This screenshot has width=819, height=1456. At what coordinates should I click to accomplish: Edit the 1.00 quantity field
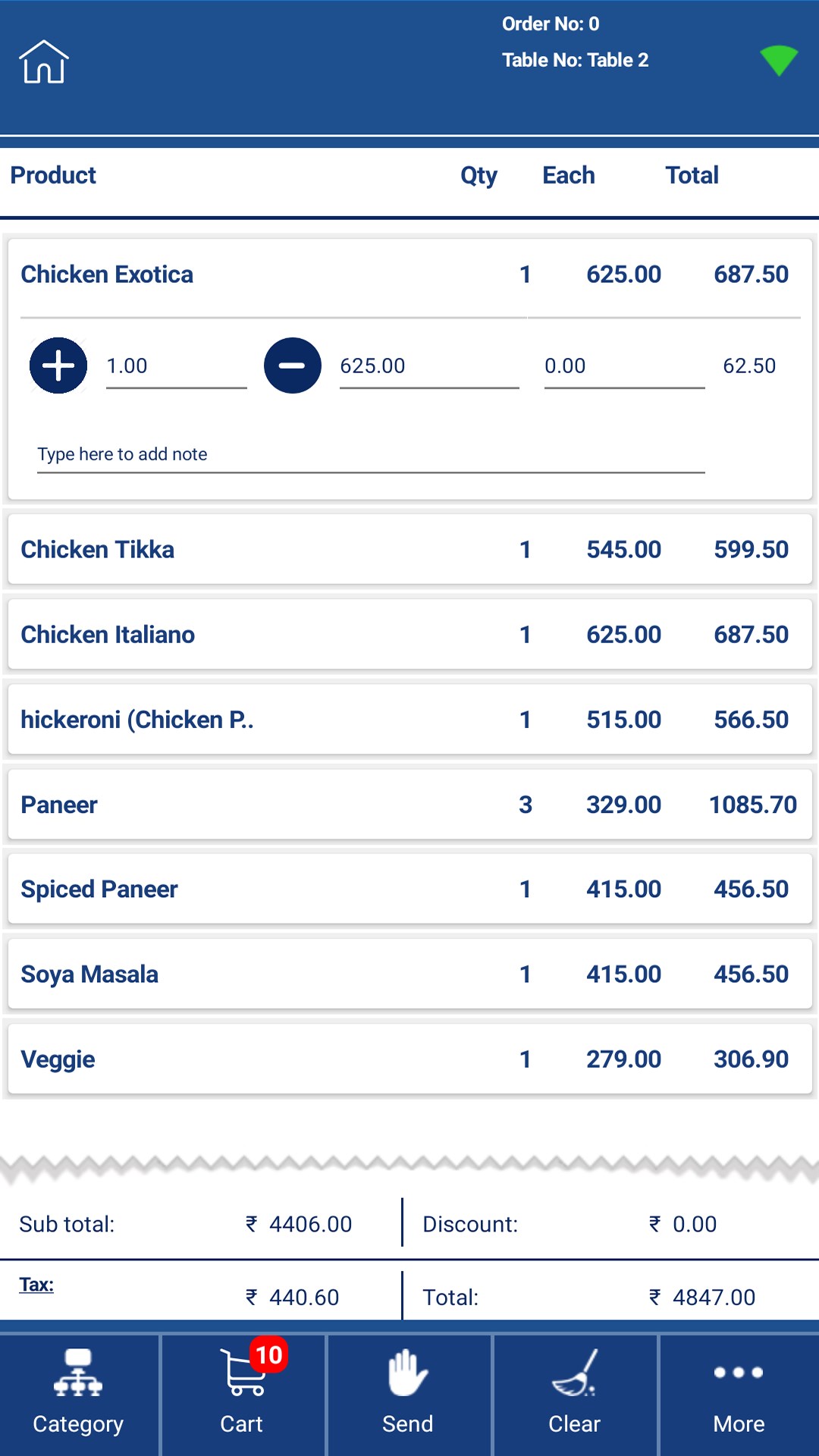[x=176, y=366]
